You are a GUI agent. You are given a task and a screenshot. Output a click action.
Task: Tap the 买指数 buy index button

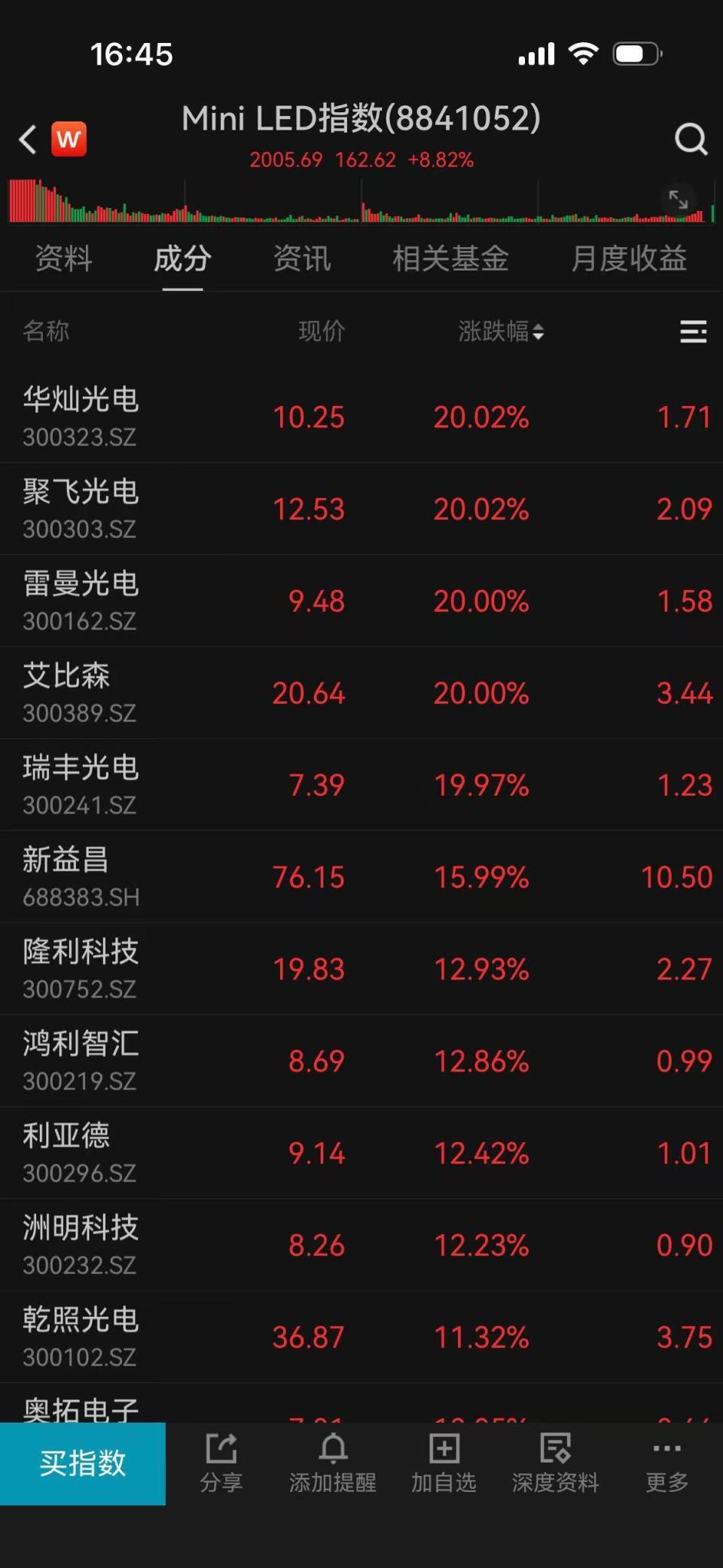[x=83, y=1462]
